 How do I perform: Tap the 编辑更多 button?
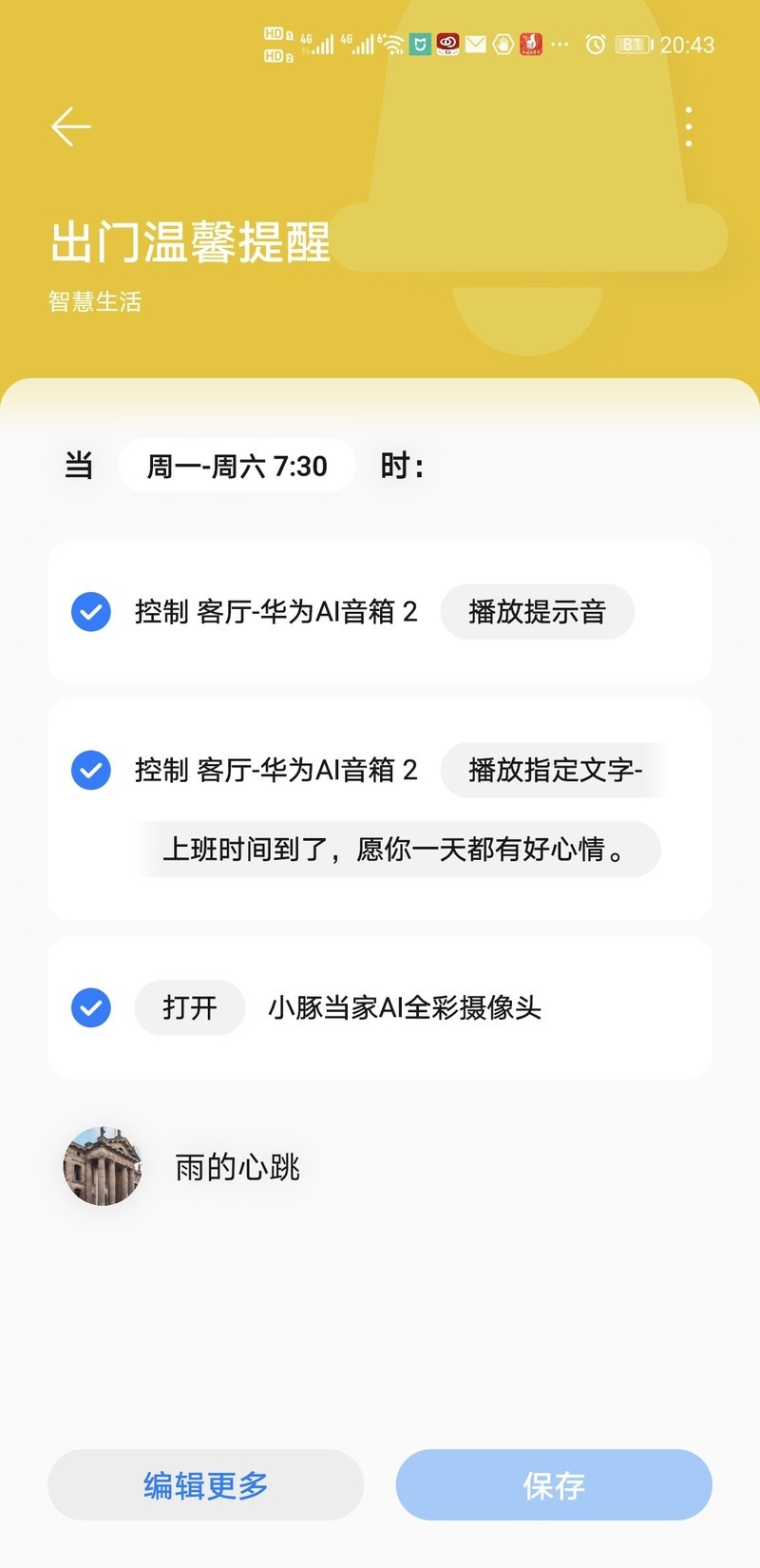(205, 1484)
